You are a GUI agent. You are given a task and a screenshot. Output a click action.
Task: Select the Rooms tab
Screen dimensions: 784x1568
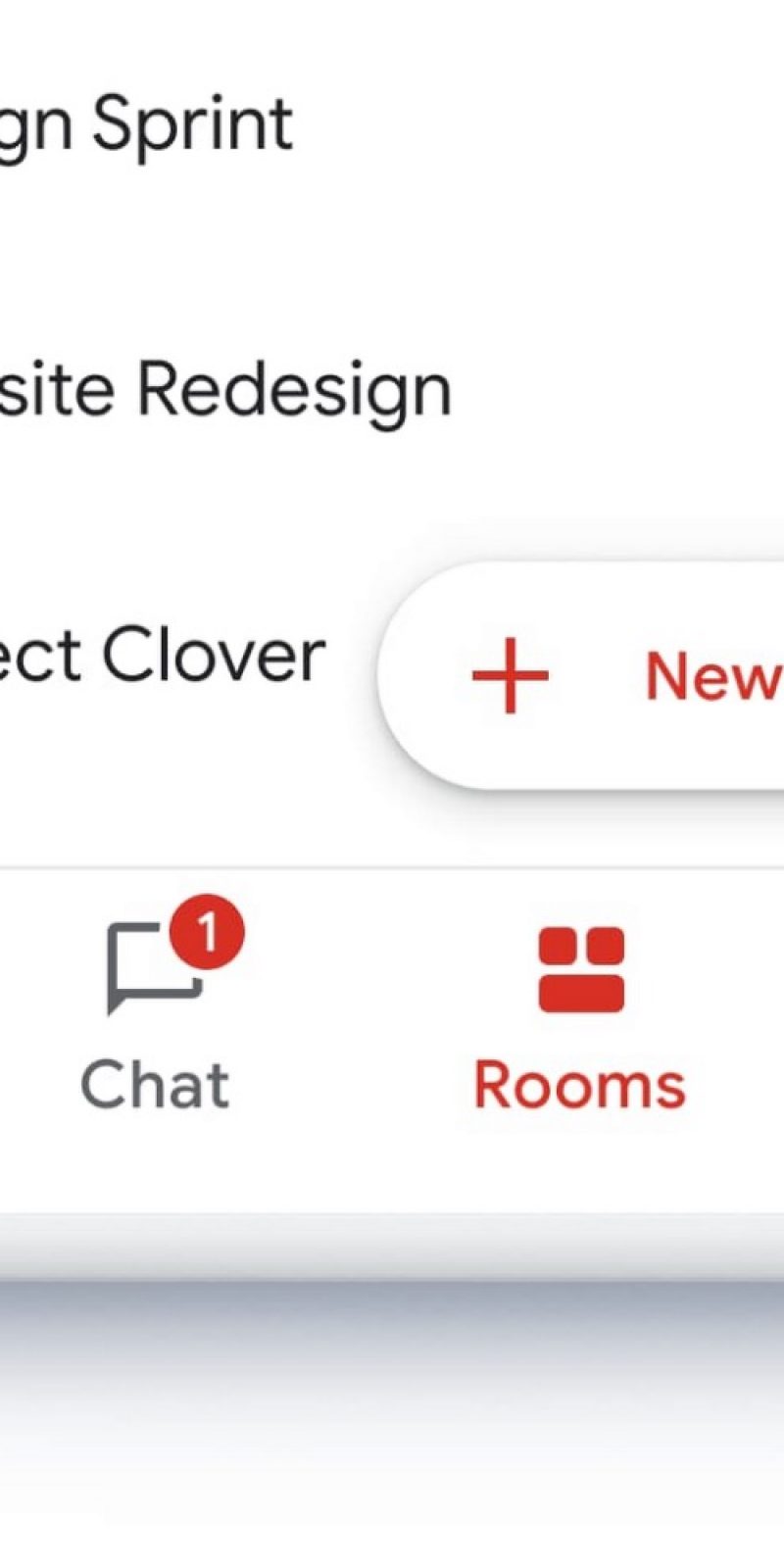(x=580, y=1019)
